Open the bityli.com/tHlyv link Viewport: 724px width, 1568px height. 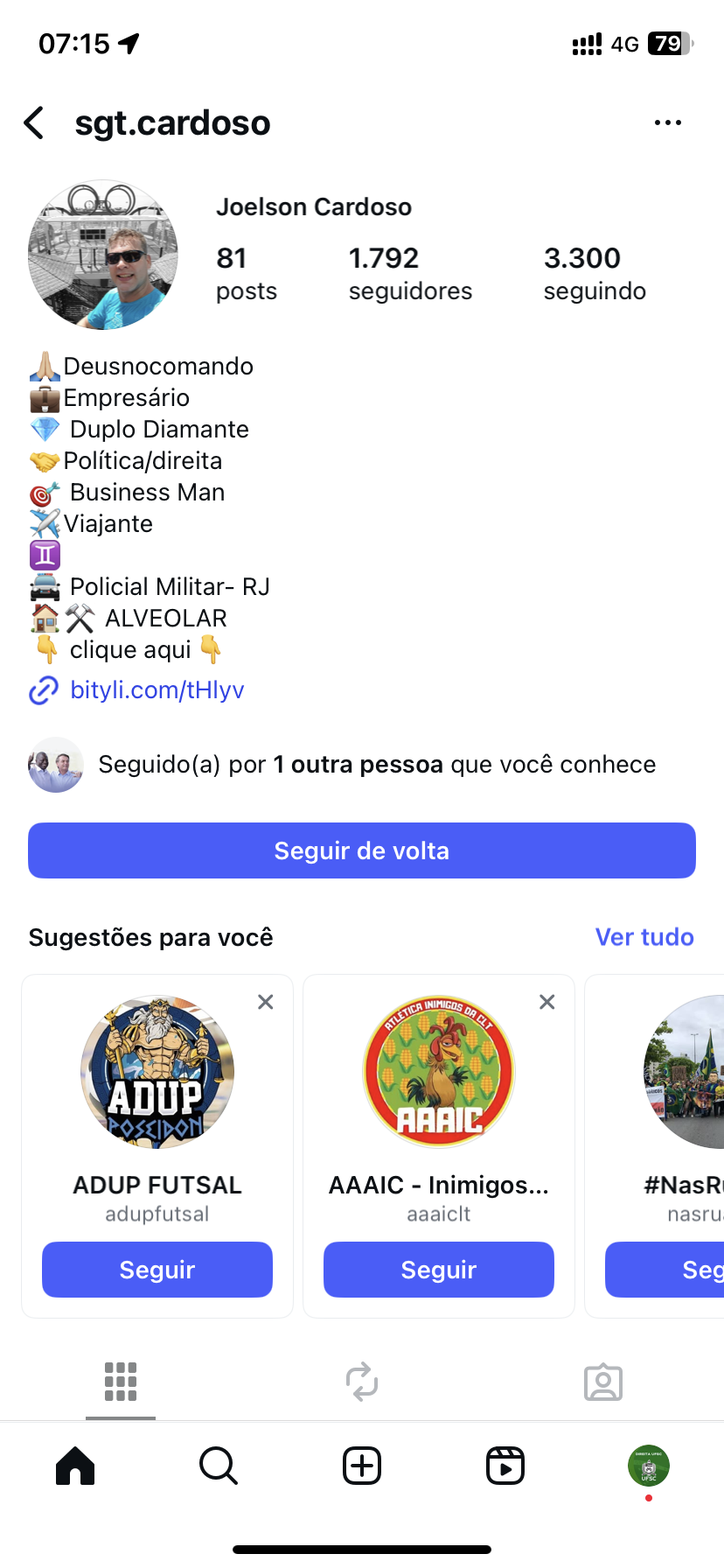click(157, 690)
